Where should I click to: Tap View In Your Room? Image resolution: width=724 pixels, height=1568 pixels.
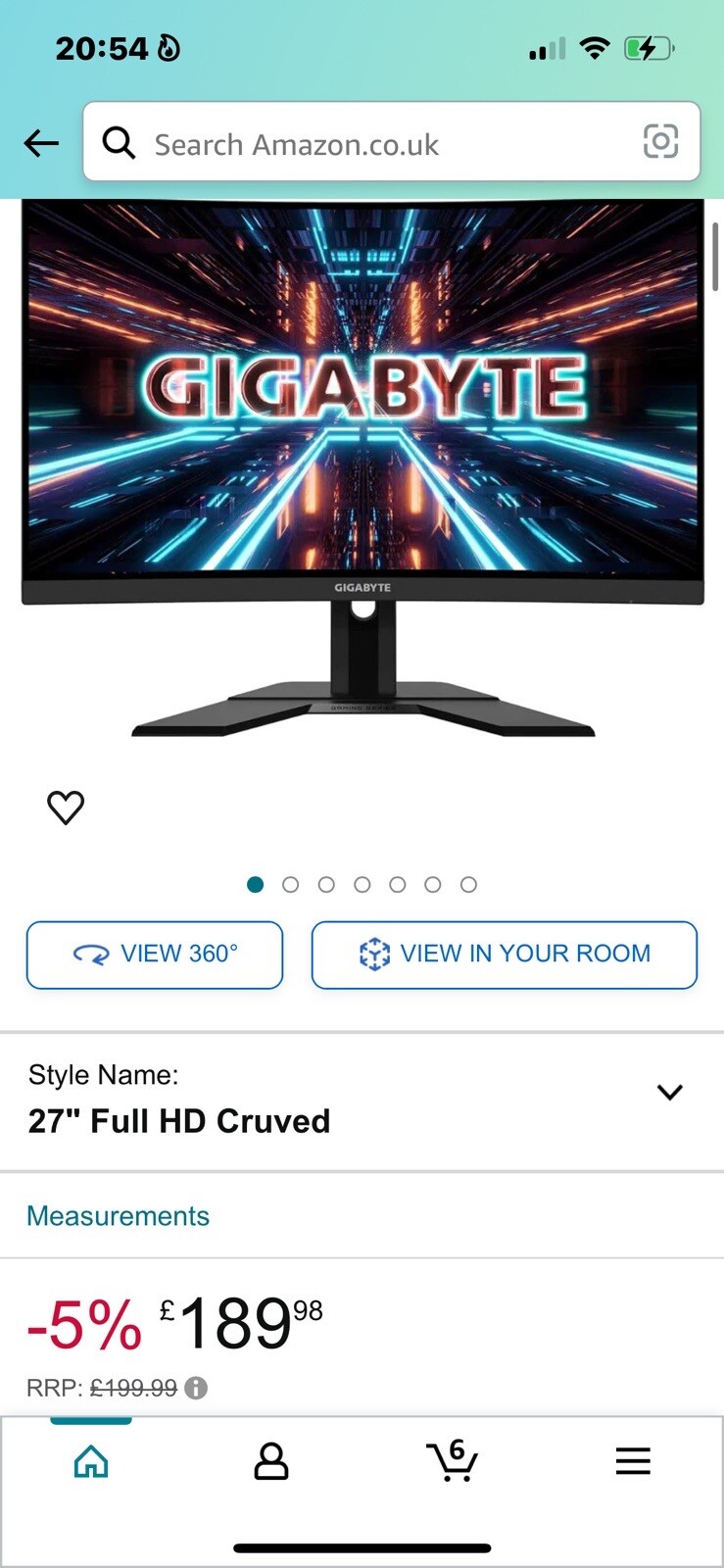504,955
